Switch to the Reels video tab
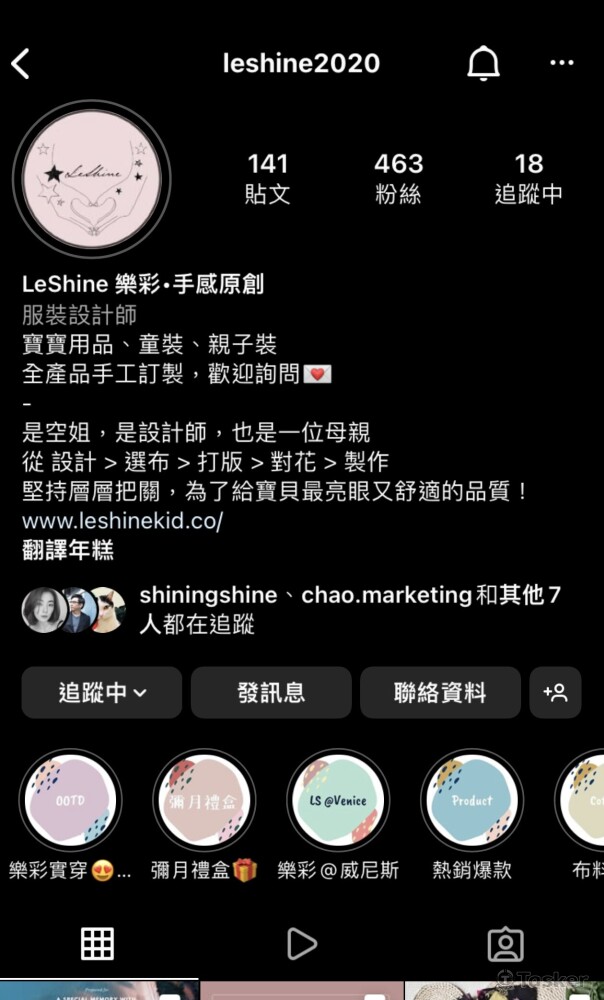This screenshot has height=1000, width=604. (301, 943)
